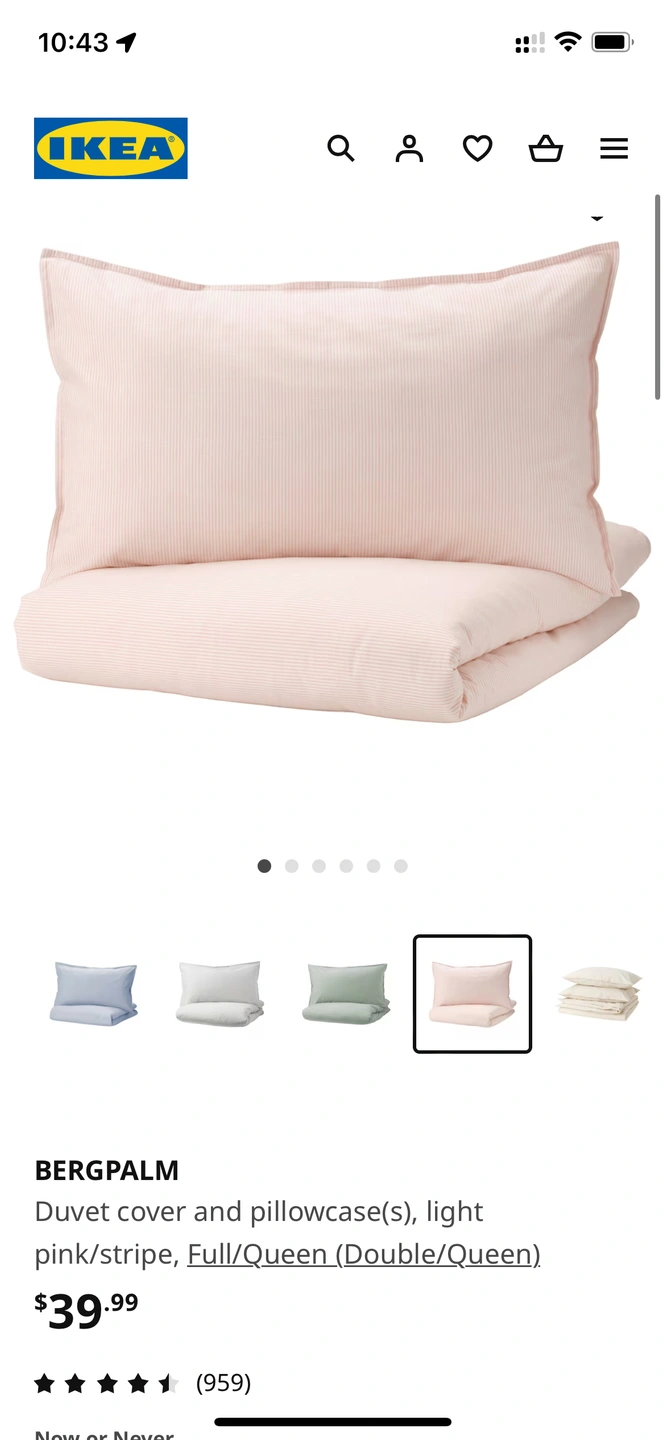Screen dimensions: 665x1440
Task: Select the green color variant
Action: 346,993
